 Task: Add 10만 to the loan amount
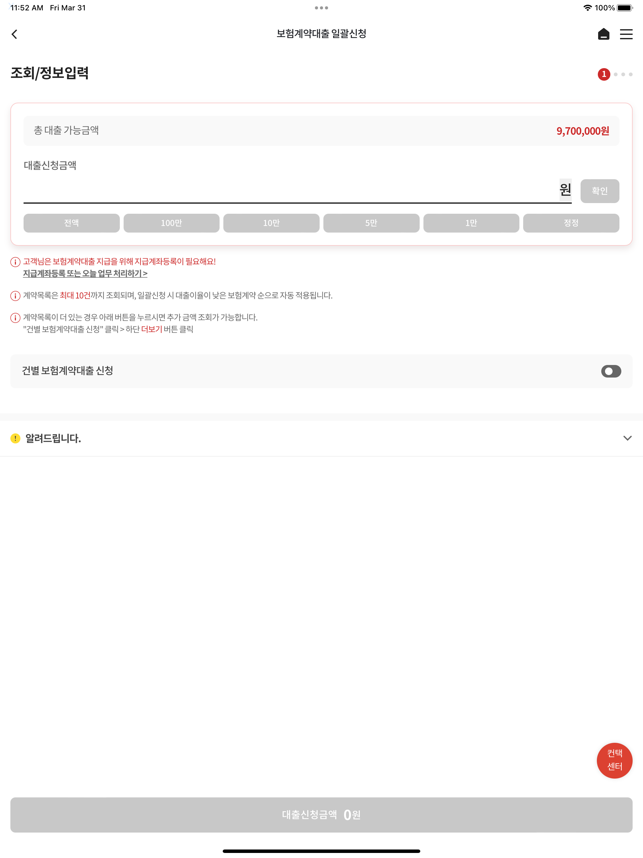(x=271, y=223)
